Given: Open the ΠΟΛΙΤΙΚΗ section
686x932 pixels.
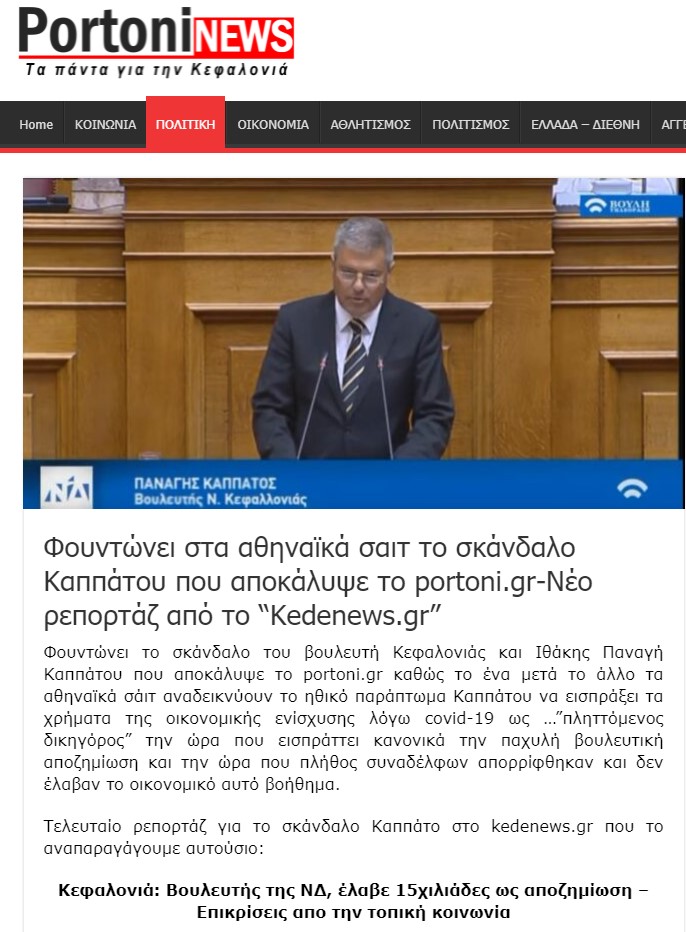Looking at the screenshot, I should coord(185,125).
